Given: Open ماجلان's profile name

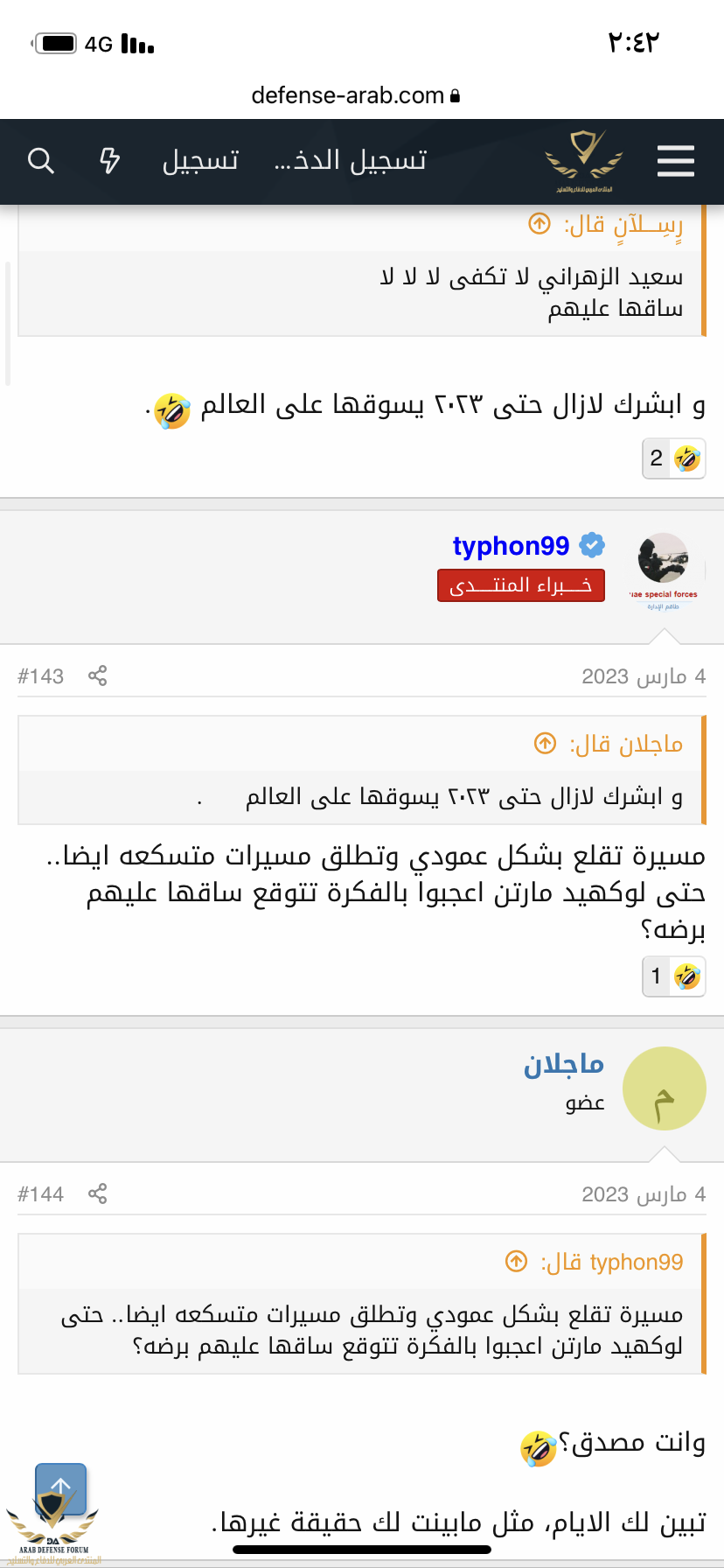Looking at the screenshot, I should coord(564,1064).
